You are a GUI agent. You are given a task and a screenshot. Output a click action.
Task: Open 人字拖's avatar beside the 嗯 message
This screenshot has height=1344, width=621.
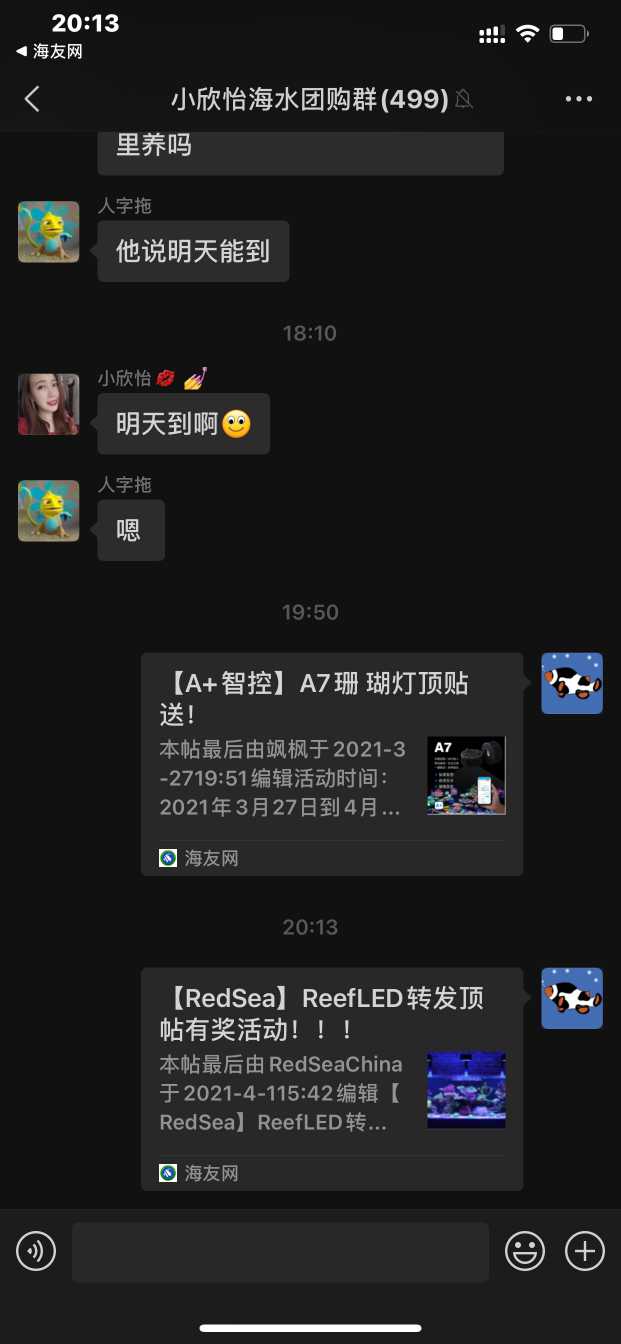click(x=48, y=510)
